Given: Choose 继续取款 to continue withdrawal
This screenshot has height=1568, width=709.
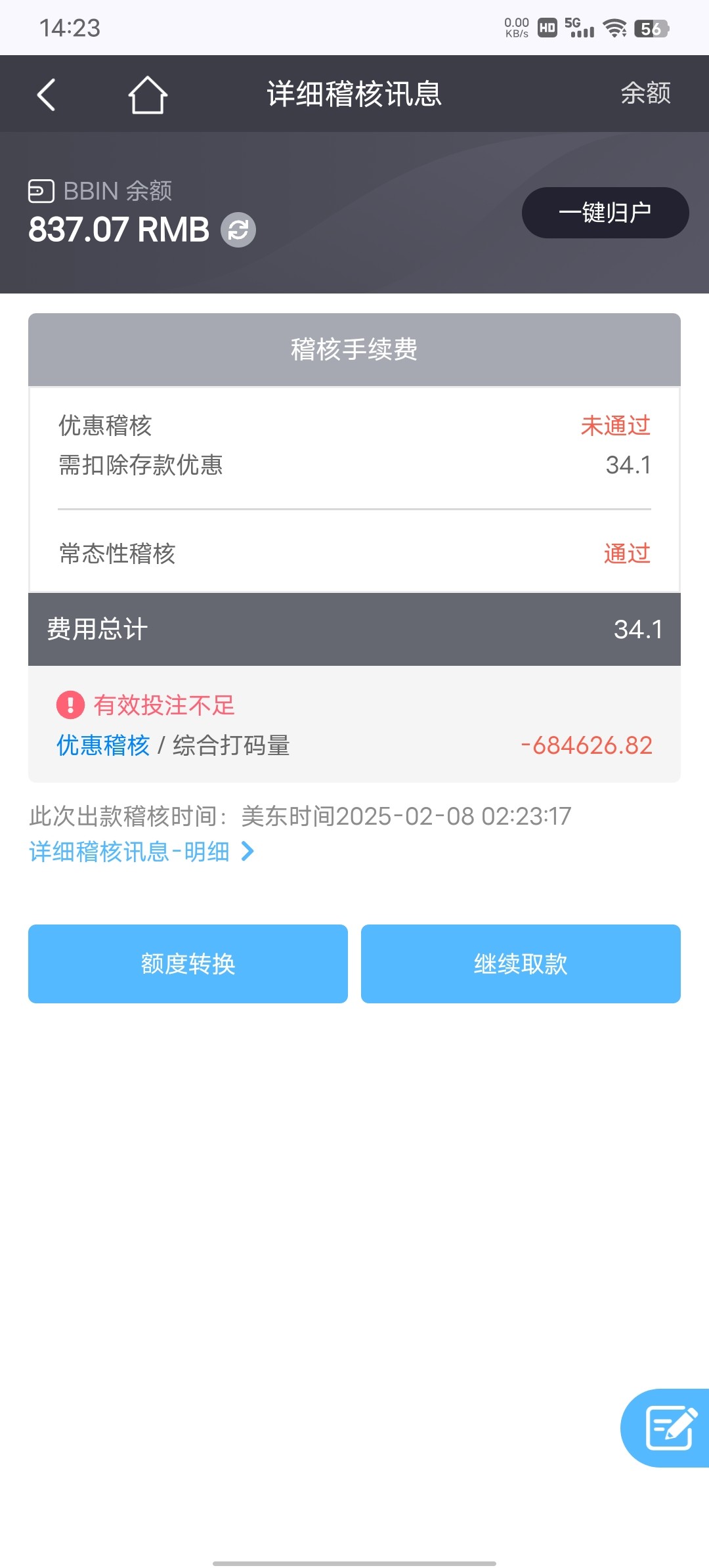Looking at the screenshot, I should pos(521,964).
